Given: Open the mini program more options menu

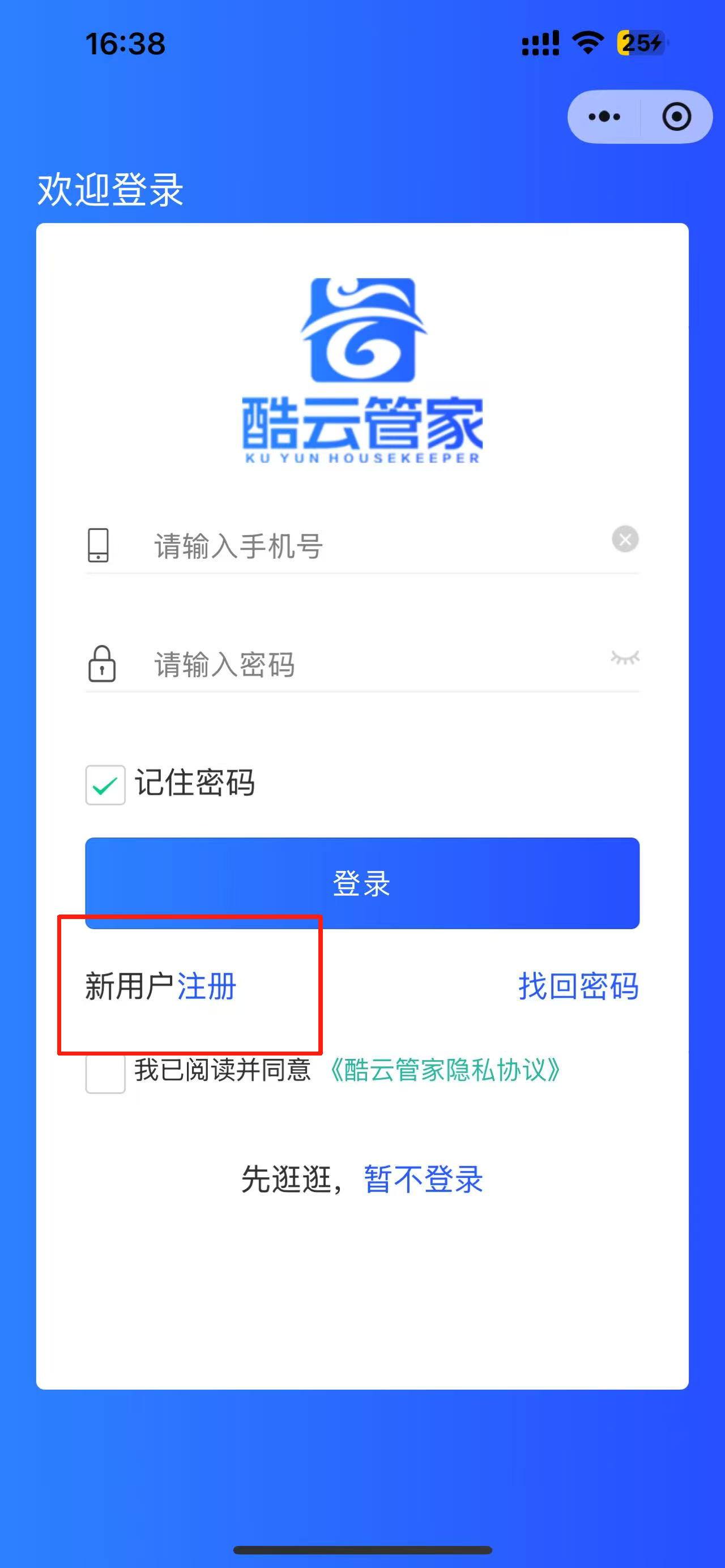Looking at the screenshot, I should 604,116.
